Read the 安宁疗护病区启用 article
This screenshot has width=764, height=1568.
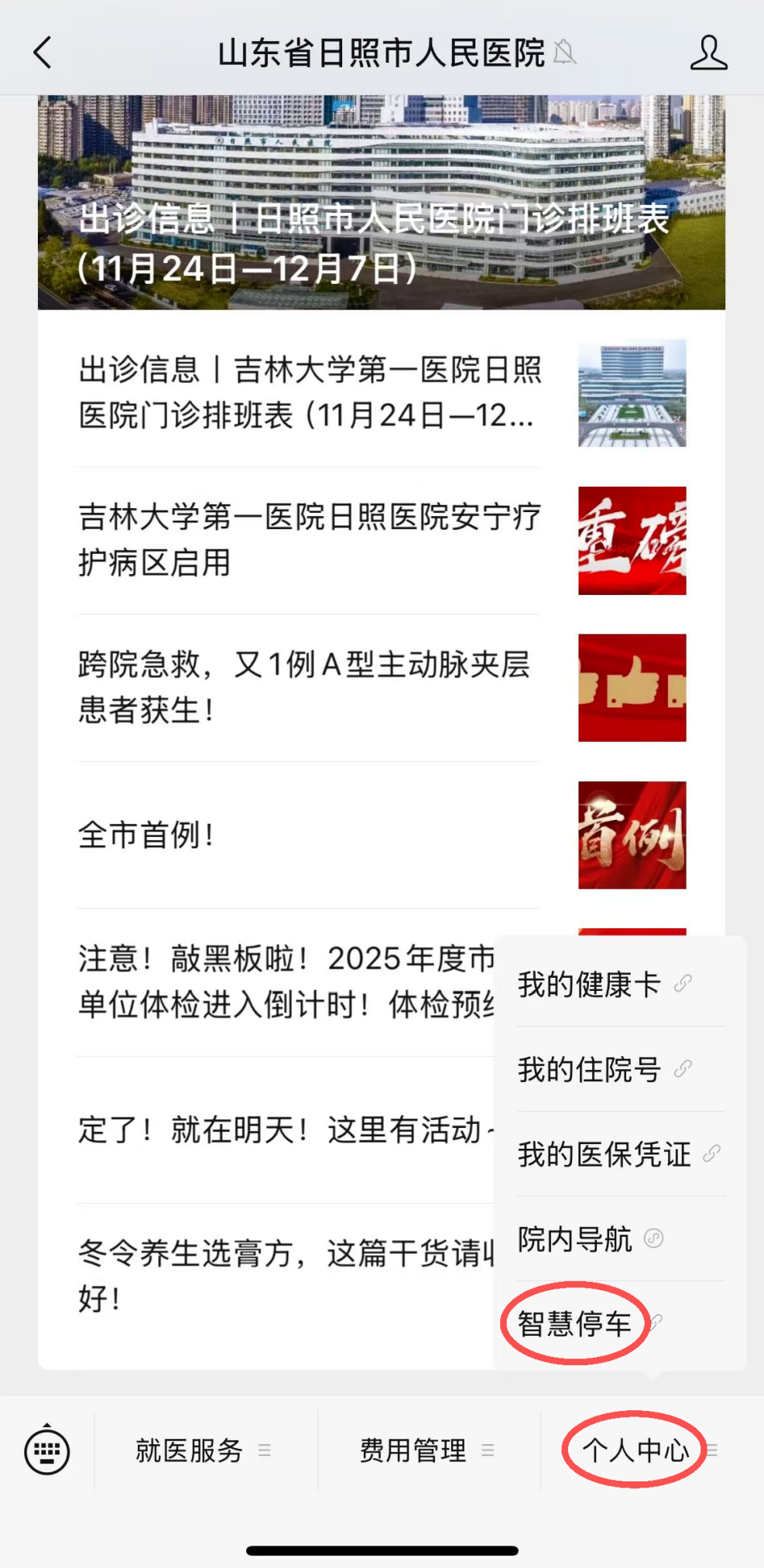pyautogui.click(x=310, y=540)
